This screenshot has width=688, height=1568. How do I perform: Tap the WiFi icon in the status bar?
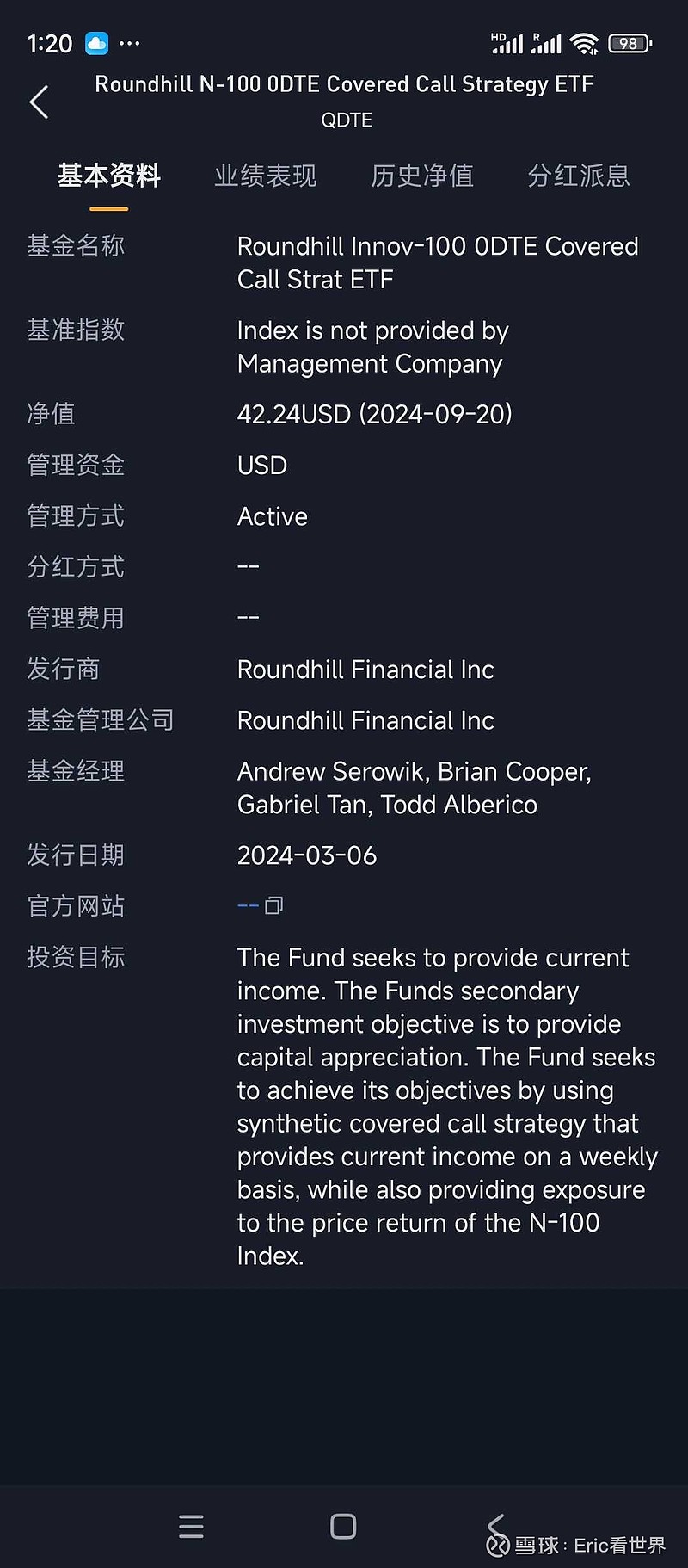click(x=586, y=41)
